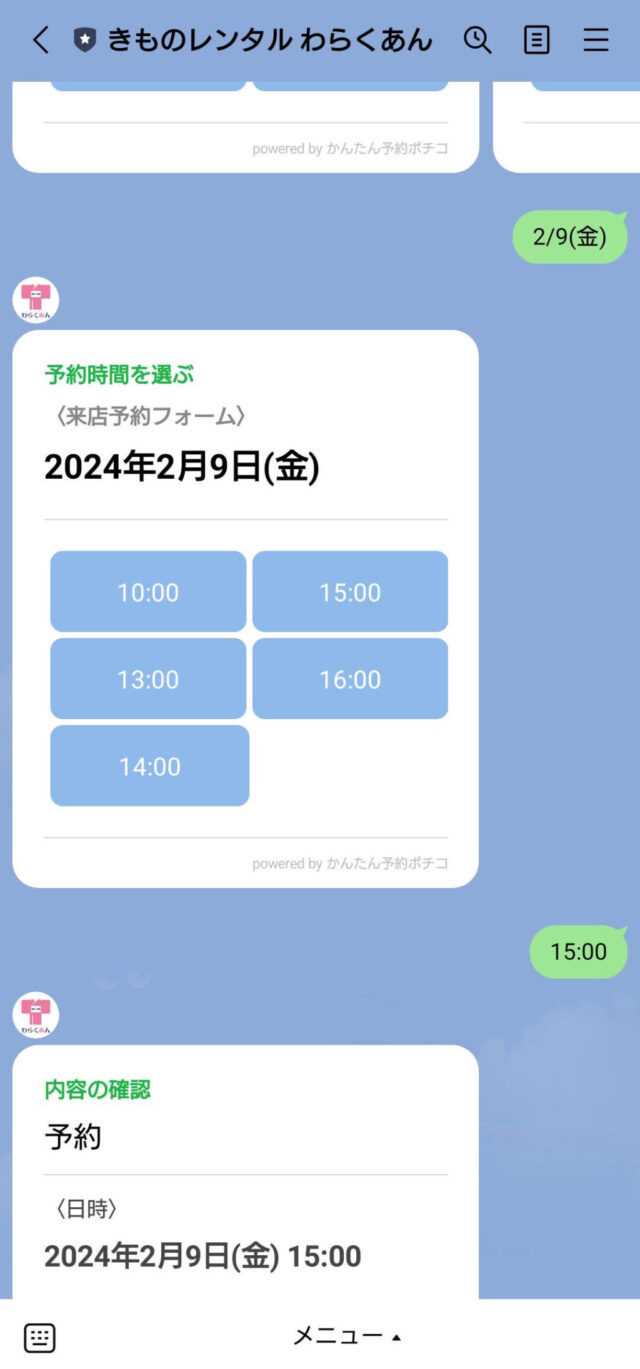Go back from the わらくあん chat
The width and height of the screenshot is (640, 1369).
pyautogui.click(x=40, y=40)
